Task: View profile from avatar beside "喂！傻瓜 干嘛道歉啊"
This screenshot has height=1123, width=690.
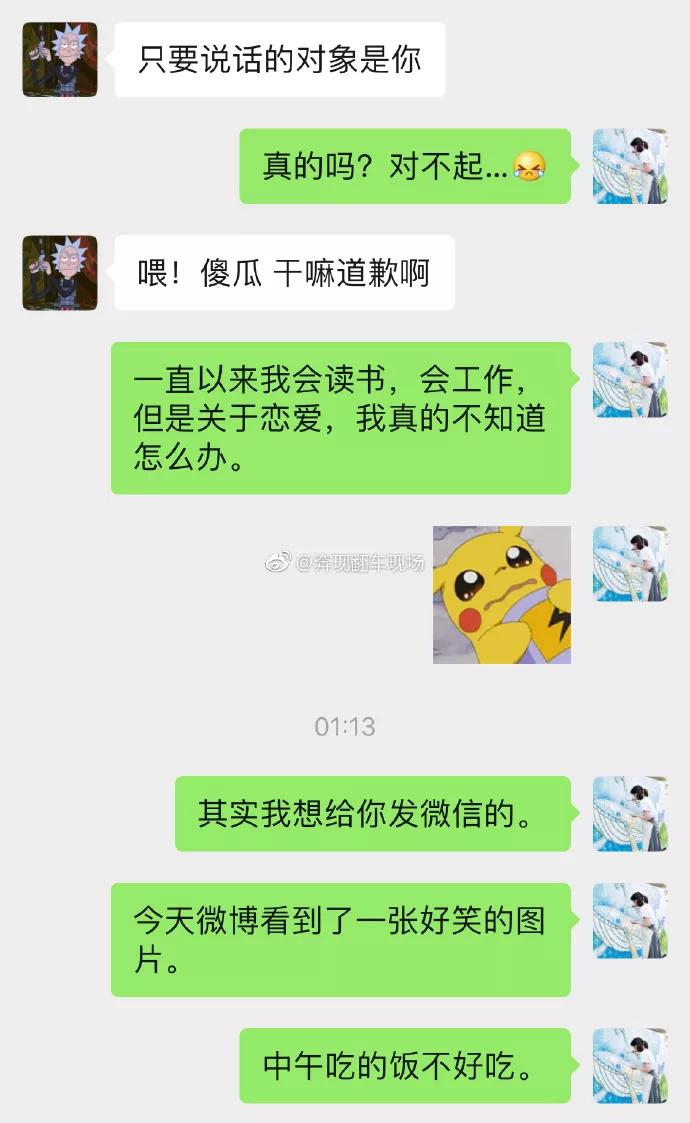Action: point(60,273)
